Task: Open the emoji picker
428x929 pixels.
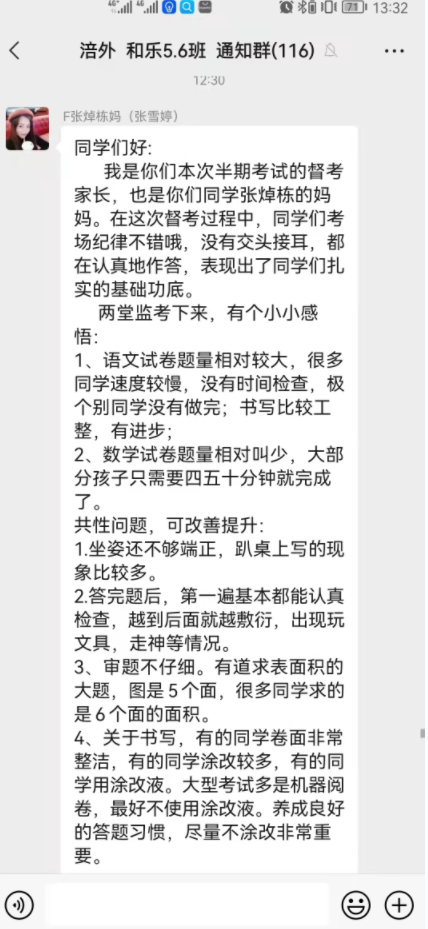Action: 356,905
